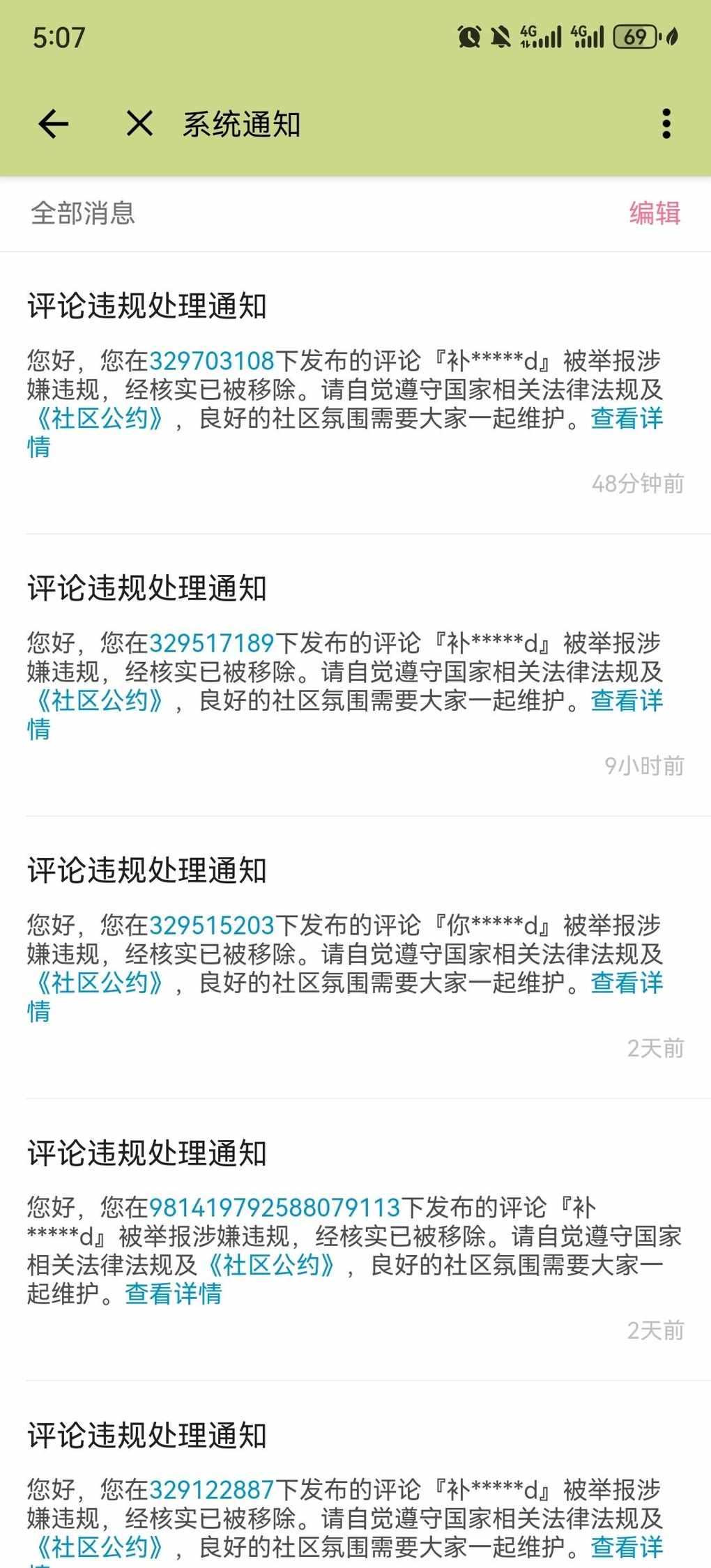
Task: Open link 329703108 in first notice
Action: coord(212,361)
